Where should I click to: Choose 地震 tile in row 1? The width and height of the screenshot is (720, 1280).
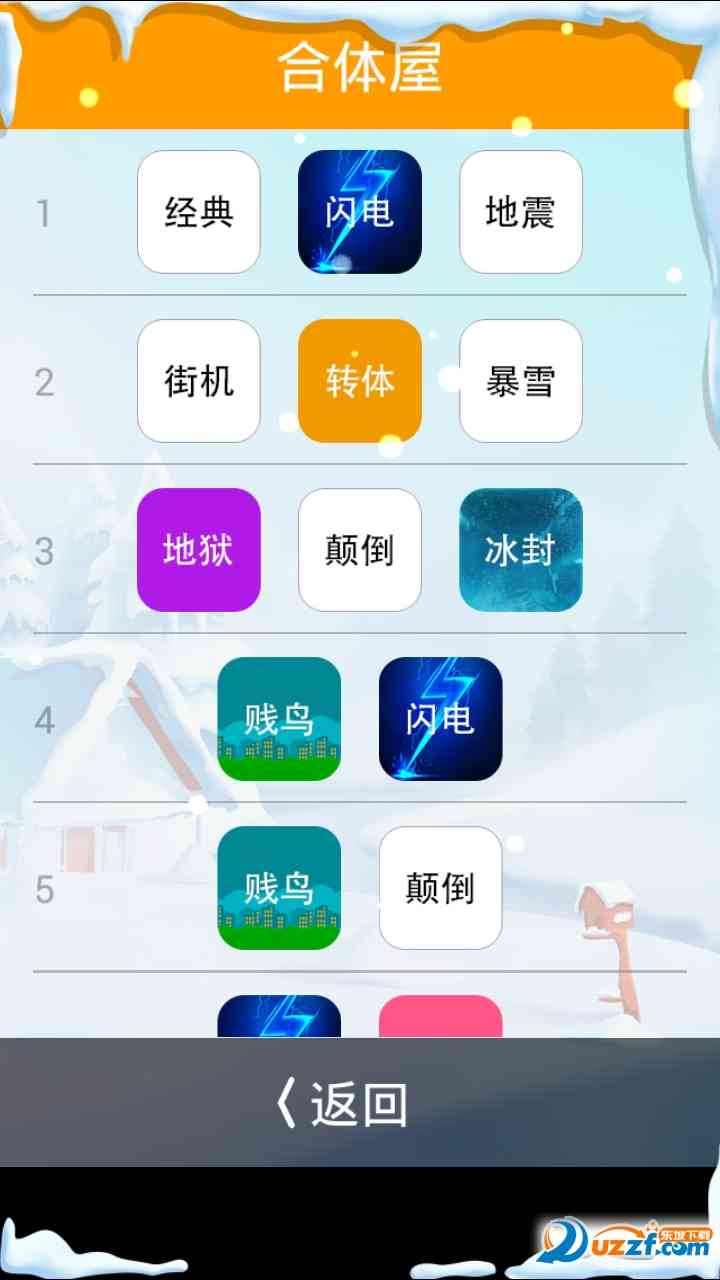521,212
